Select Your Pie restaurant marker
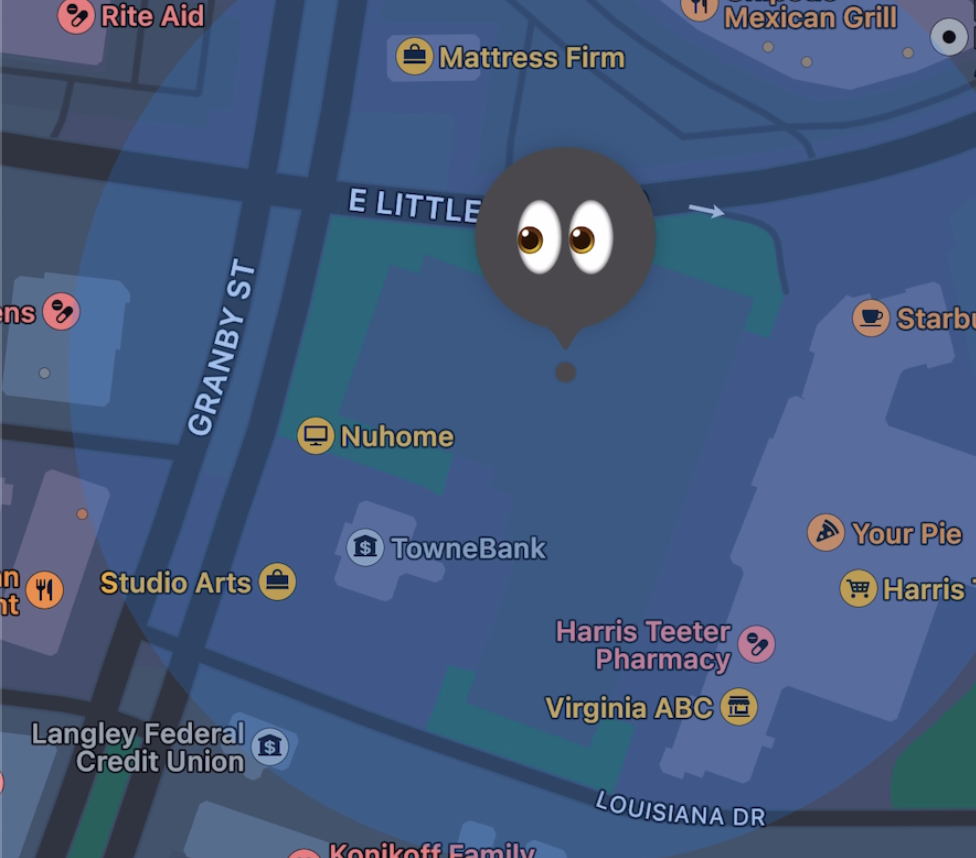This screenshot has width=976, height=858. tap(826, 532)
